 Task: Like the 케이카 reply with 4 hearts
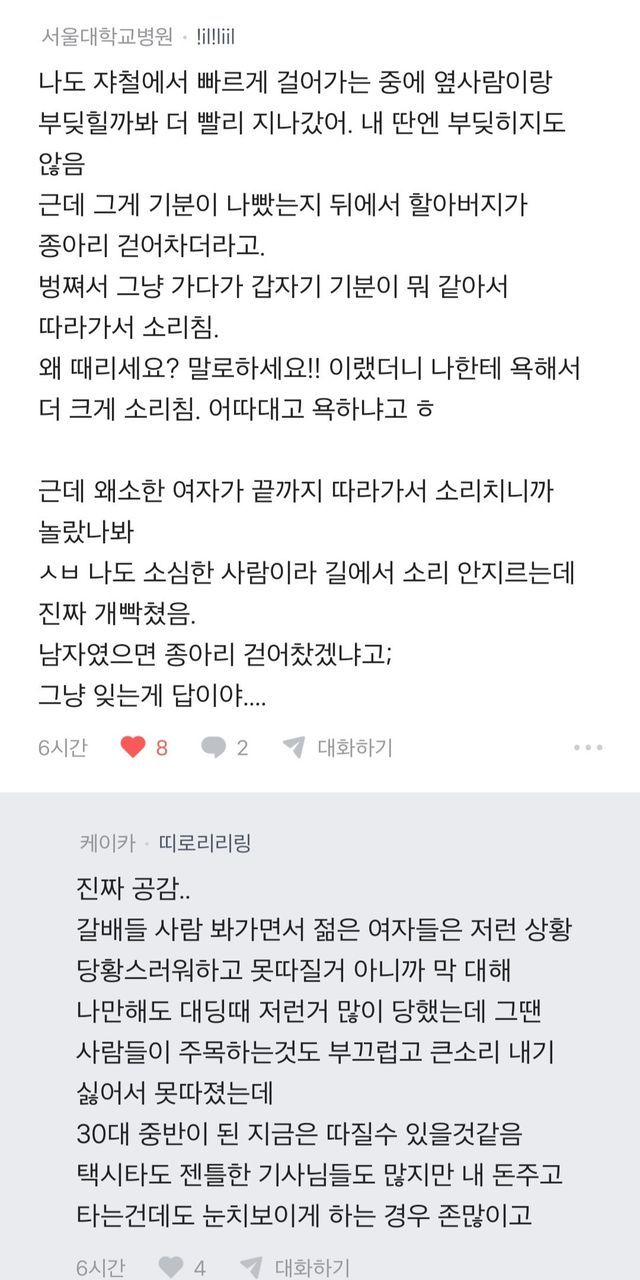click(x=172, y=1267)
